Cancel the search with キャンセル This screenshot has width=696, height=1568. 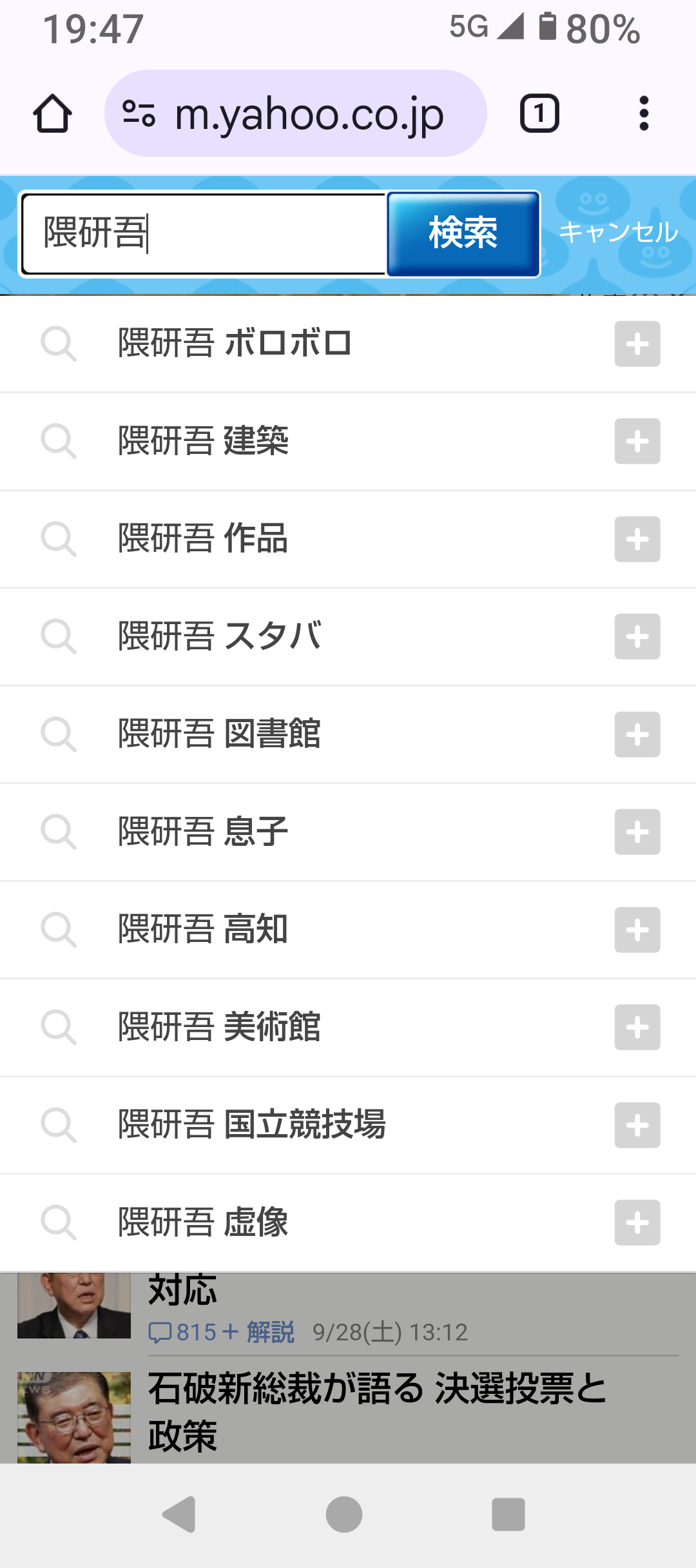[618, 232]
